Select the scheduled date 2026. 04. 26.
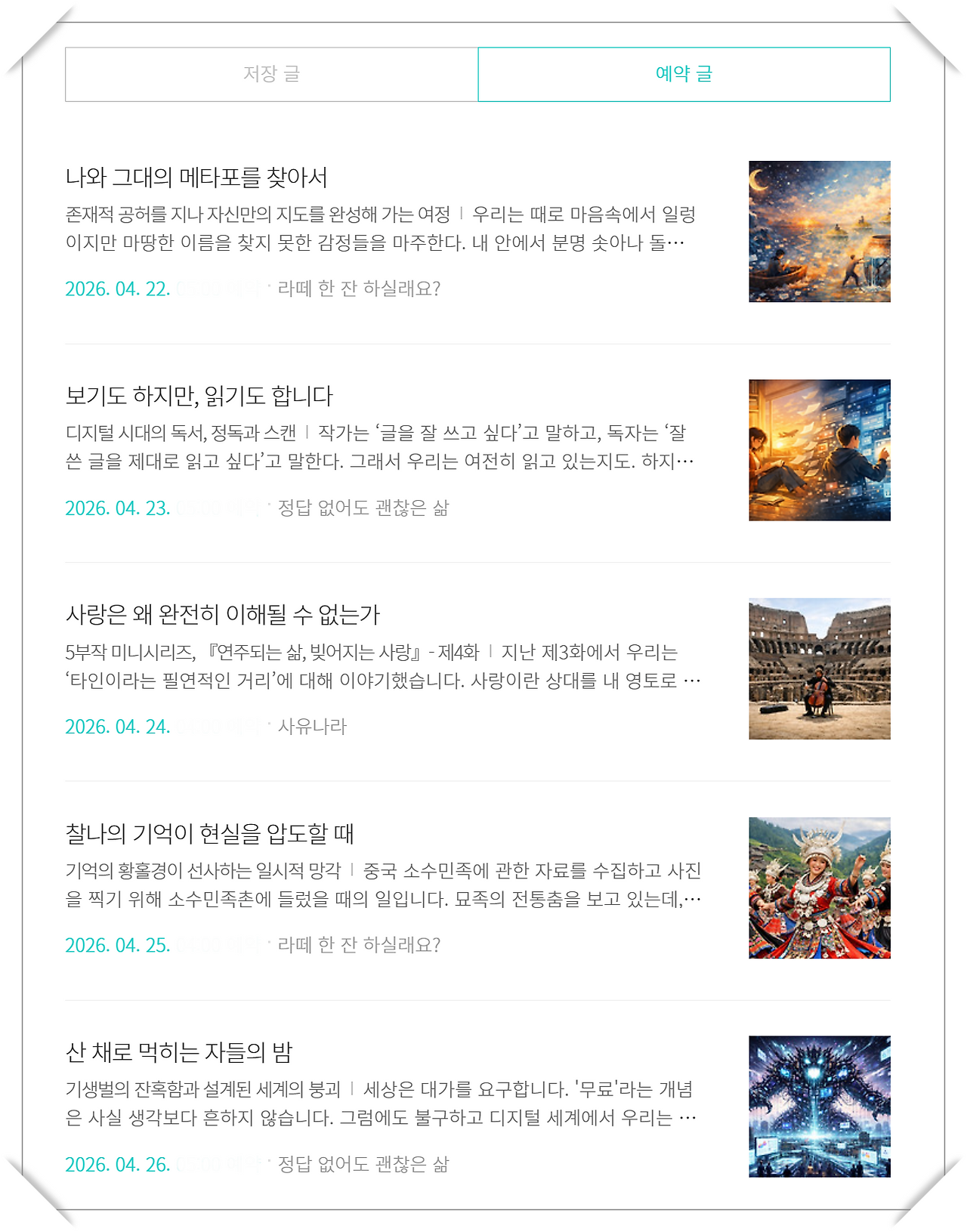967x1232 pixels. point(116,1165)
